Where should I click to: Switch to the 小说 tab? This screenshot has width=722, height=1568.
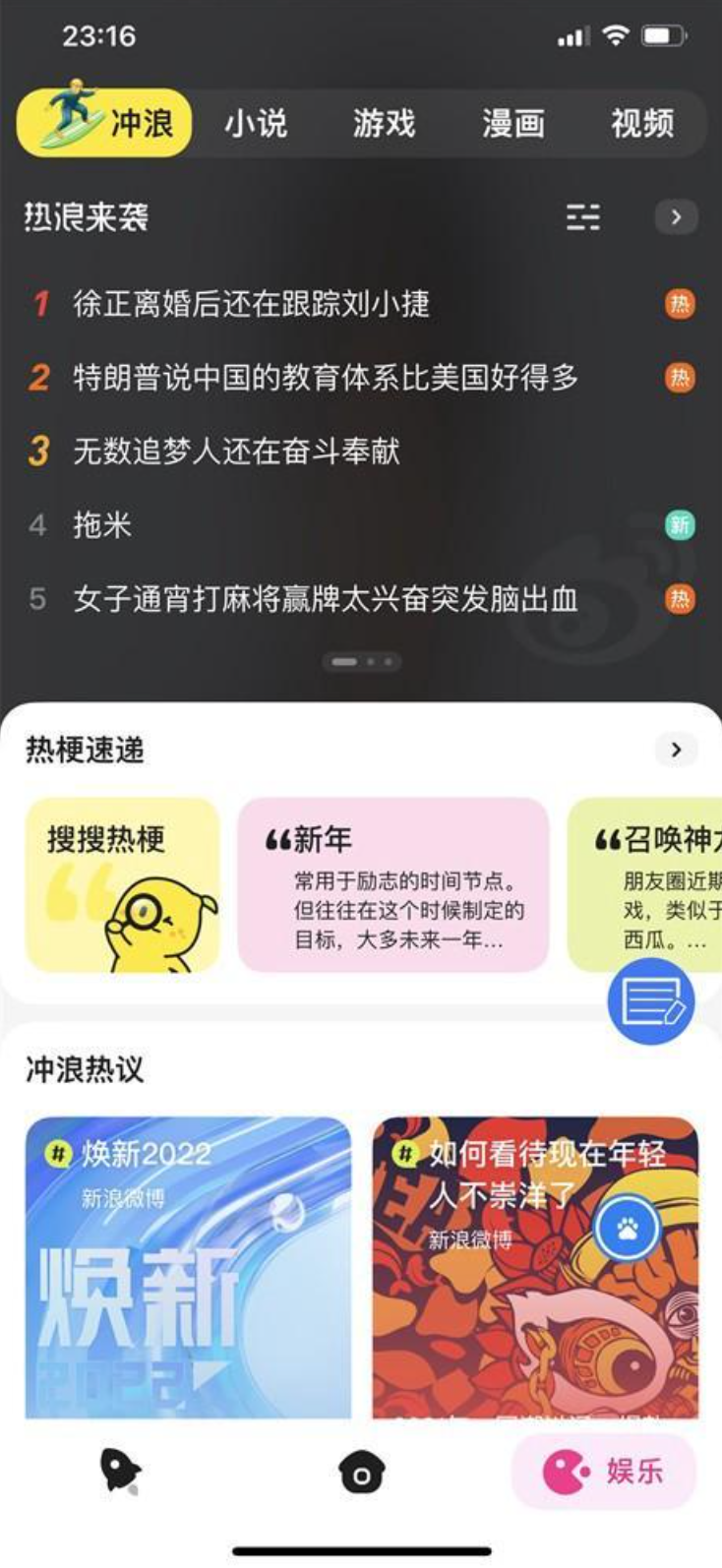click(256, 123)
